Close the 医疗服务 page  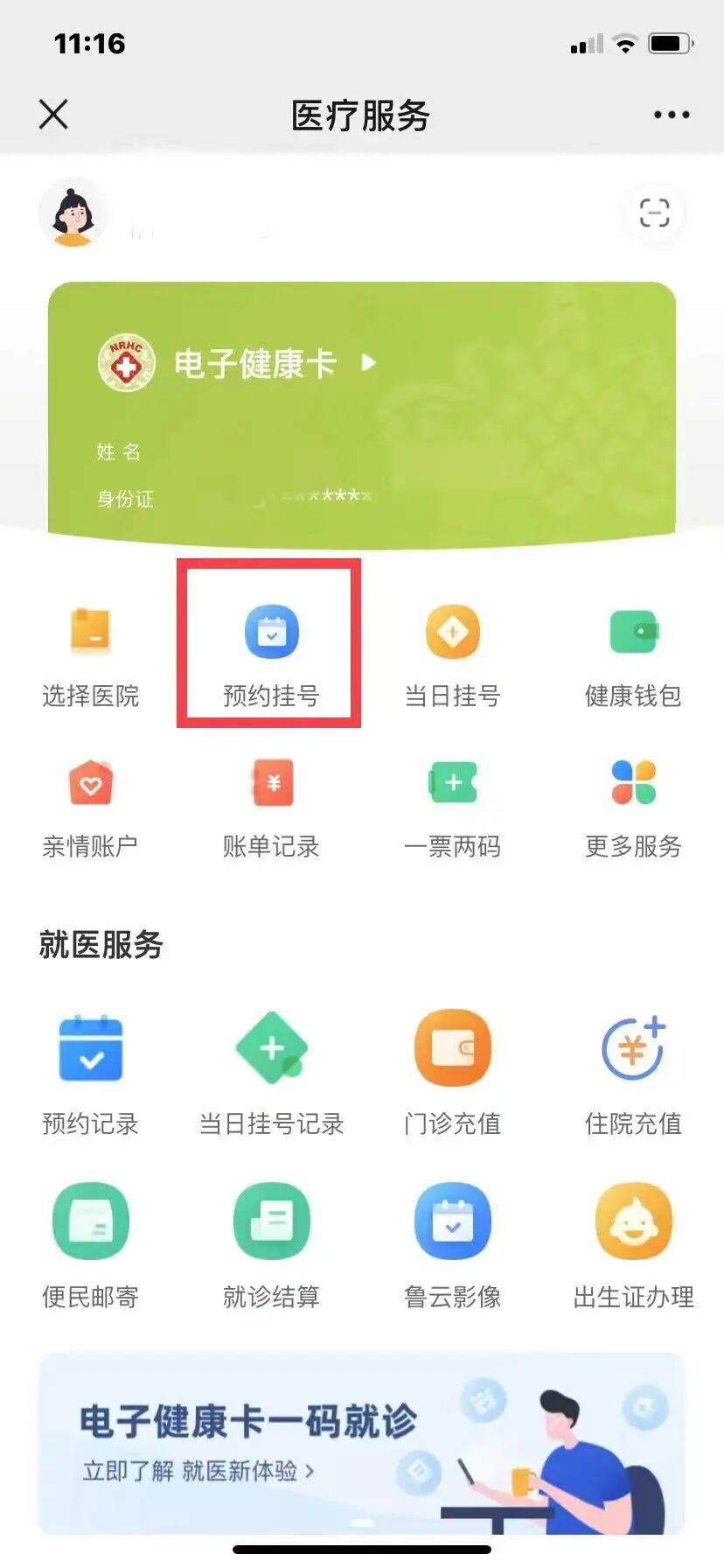pyautogui.click(x=53, y=115)
